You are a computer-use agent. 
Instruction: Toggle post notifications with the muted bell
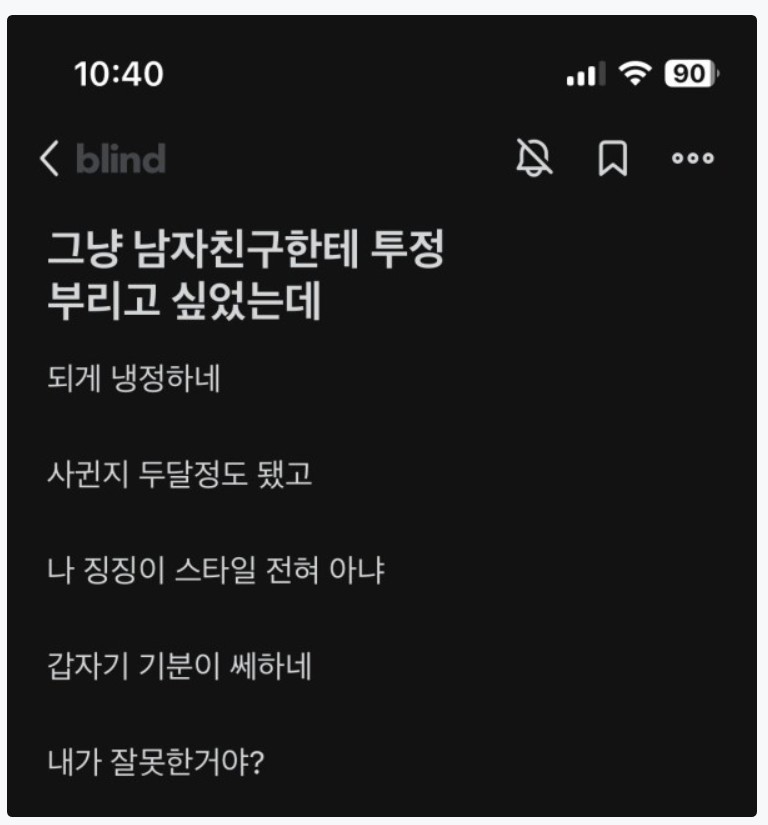point(534,158)
